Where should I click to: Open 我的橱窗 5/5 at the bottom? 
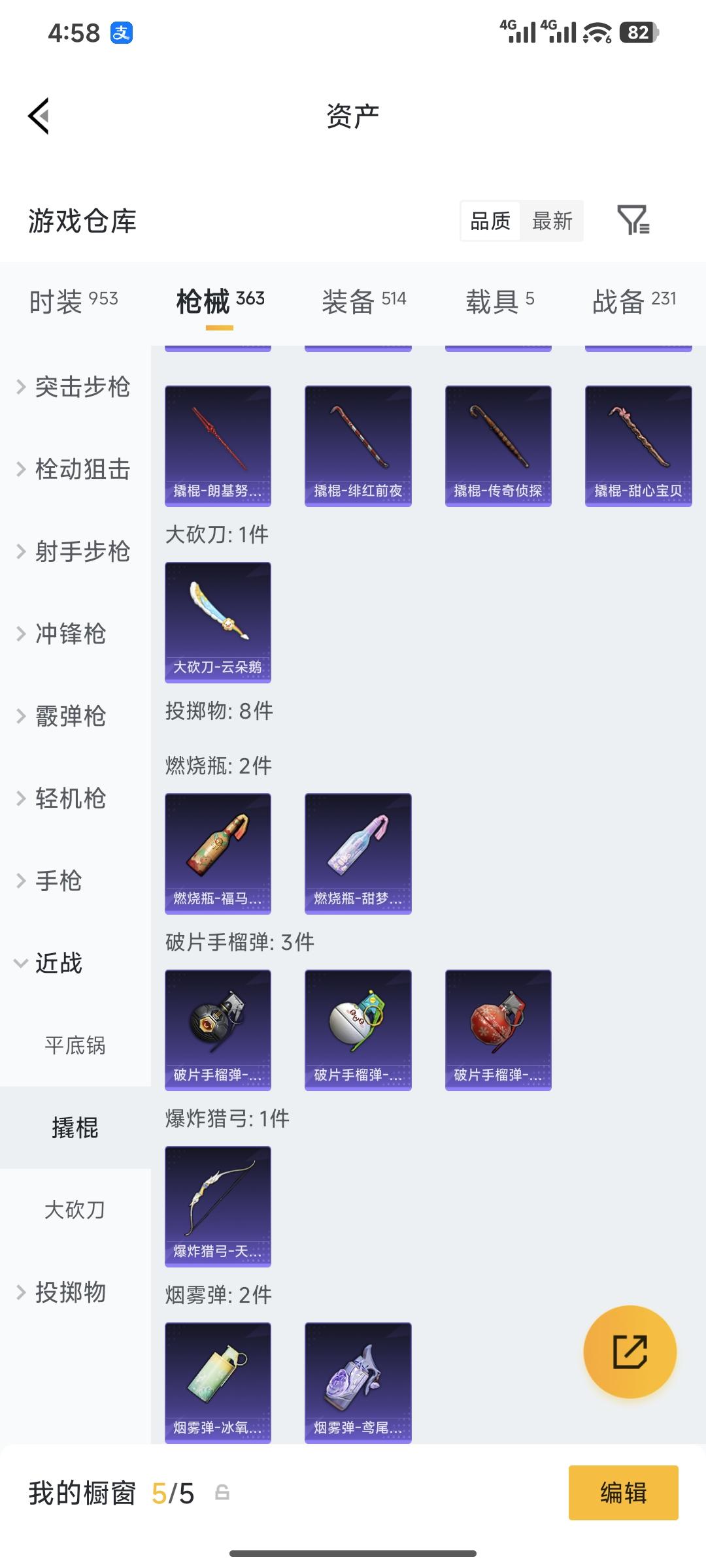pyautogui.click(x=108, y=1493)
